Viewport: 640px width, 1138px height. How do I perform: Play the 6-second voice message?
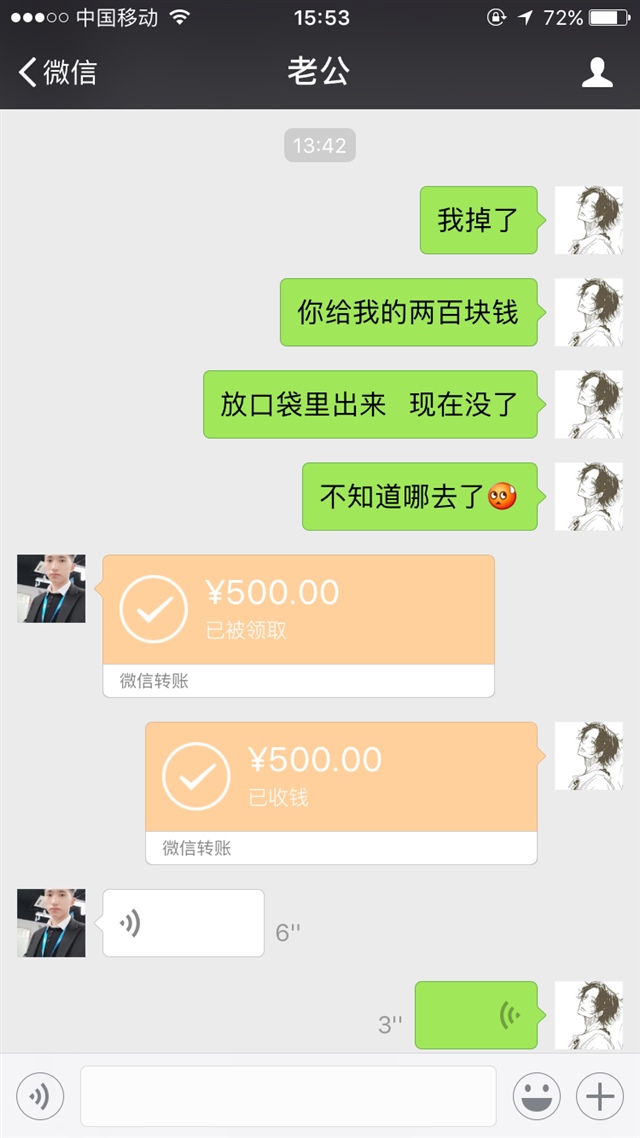(183, 923)
